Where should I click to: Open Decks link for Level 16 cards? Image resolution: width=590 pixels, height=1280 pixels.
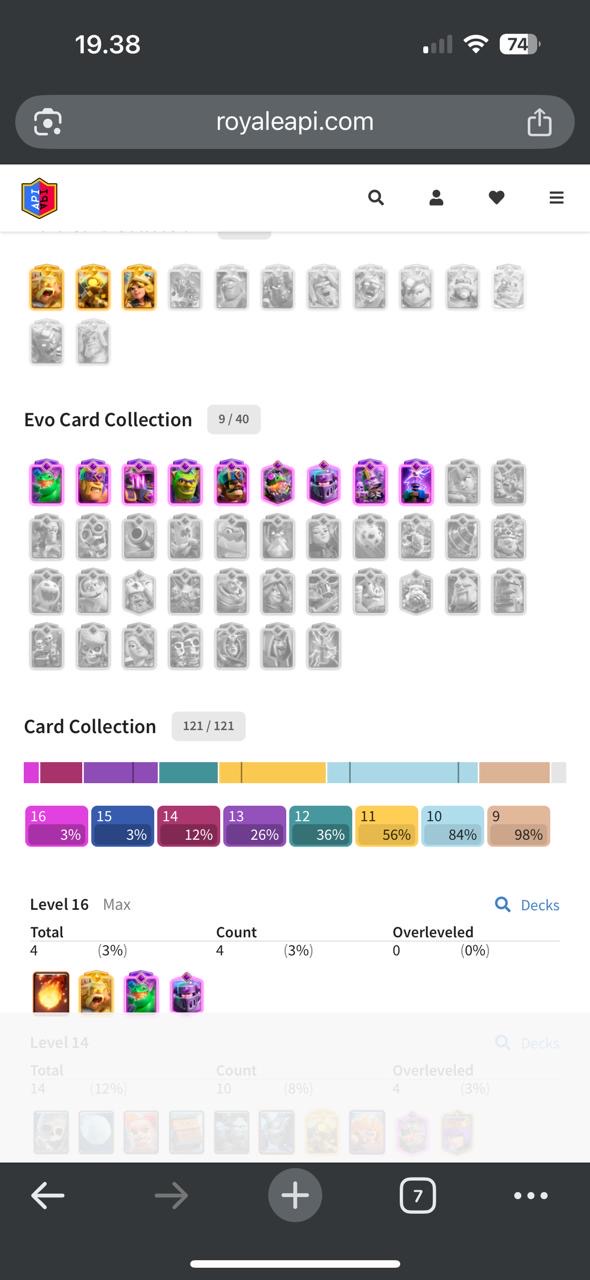pos(527,905)
